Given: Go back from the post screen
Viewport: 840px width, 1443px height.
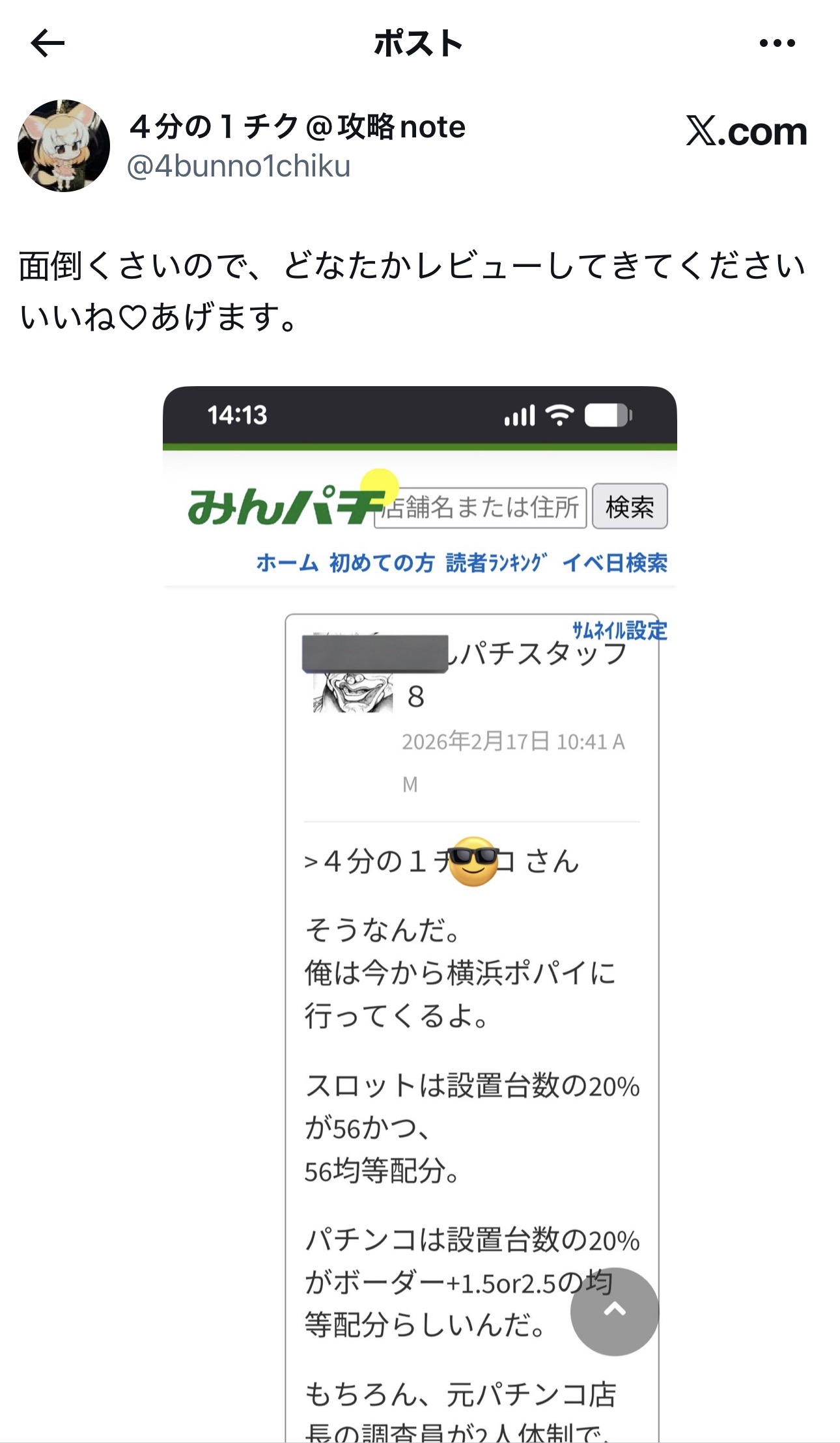Looking at the screenshot, I should [x=48, y=44].
